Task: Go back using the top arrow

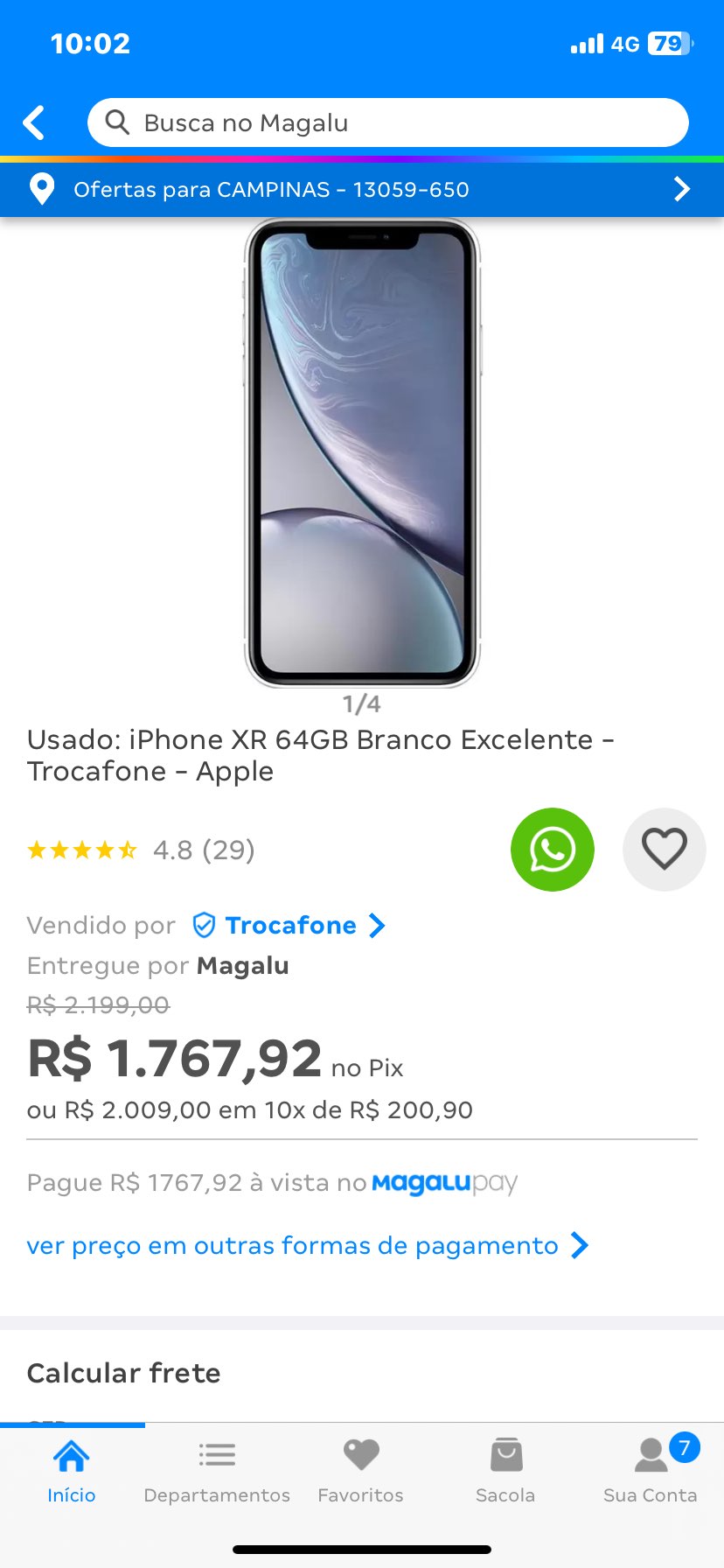Action: point(34,123)
